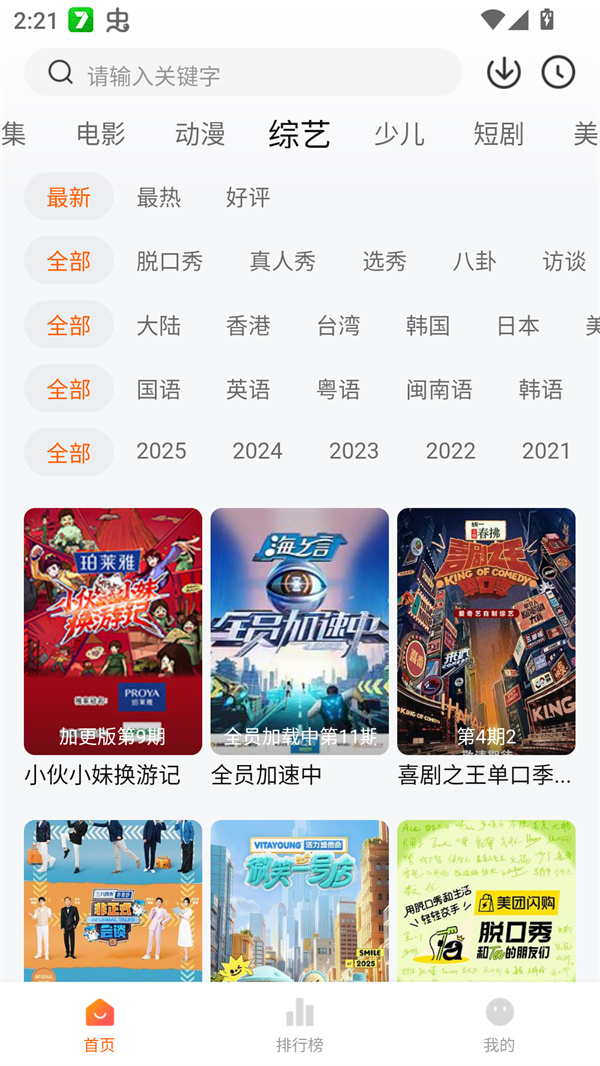
Task: Filter by the 真人秀 genre
Action: (x=283, y=261)
